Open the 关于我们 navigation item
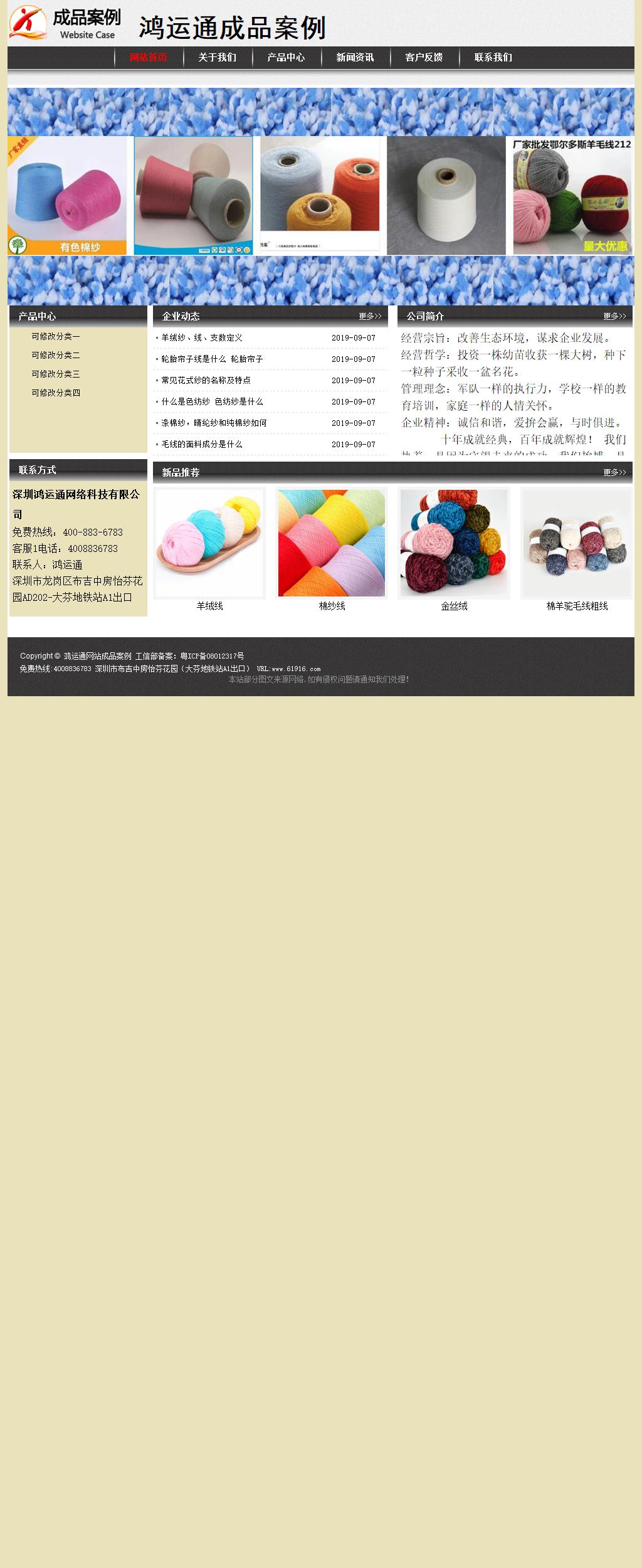Screen dimensions: 642x1568 tap(216, 58)
